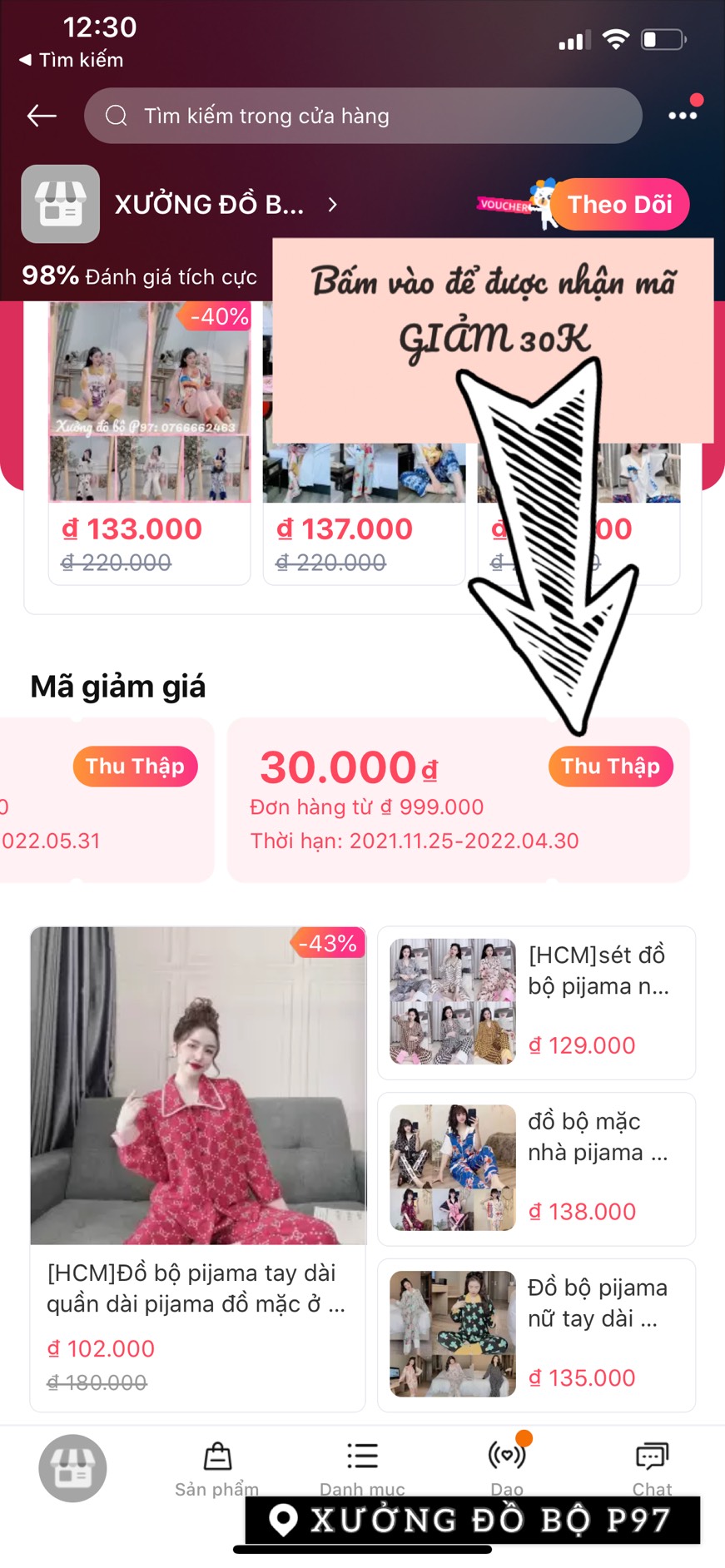Open the Đồ bộ pijama nữ tay dài item
This screenshot has height=1568, width=725.
click(536, 1335)
